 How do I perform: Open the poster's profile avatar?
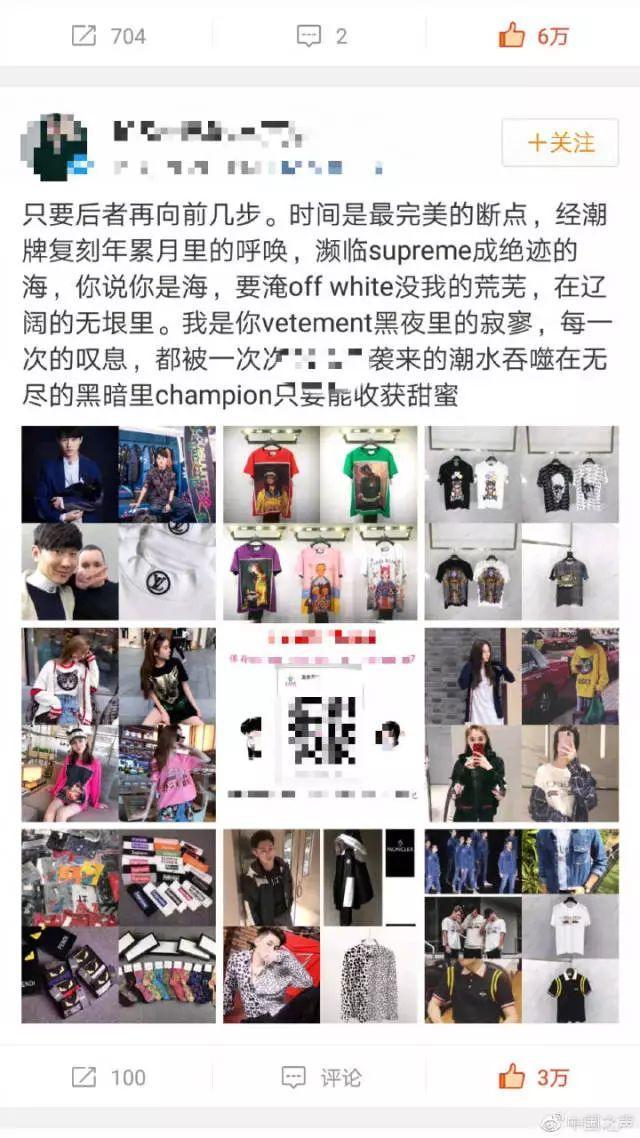click(54, 147)
